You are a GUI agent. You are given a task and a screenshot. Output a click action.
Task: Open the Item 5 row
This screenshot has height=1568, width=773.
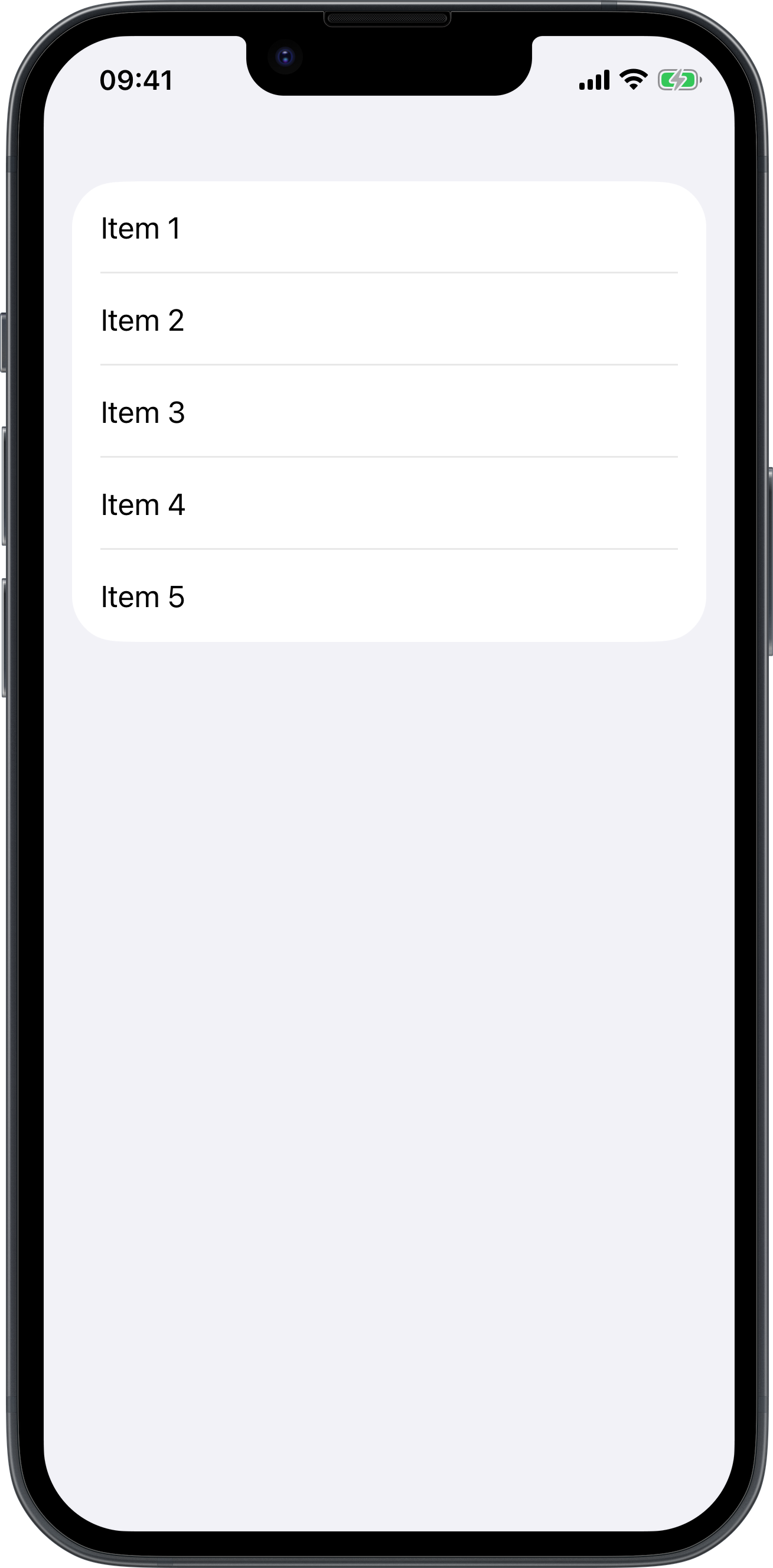point(389,596)
